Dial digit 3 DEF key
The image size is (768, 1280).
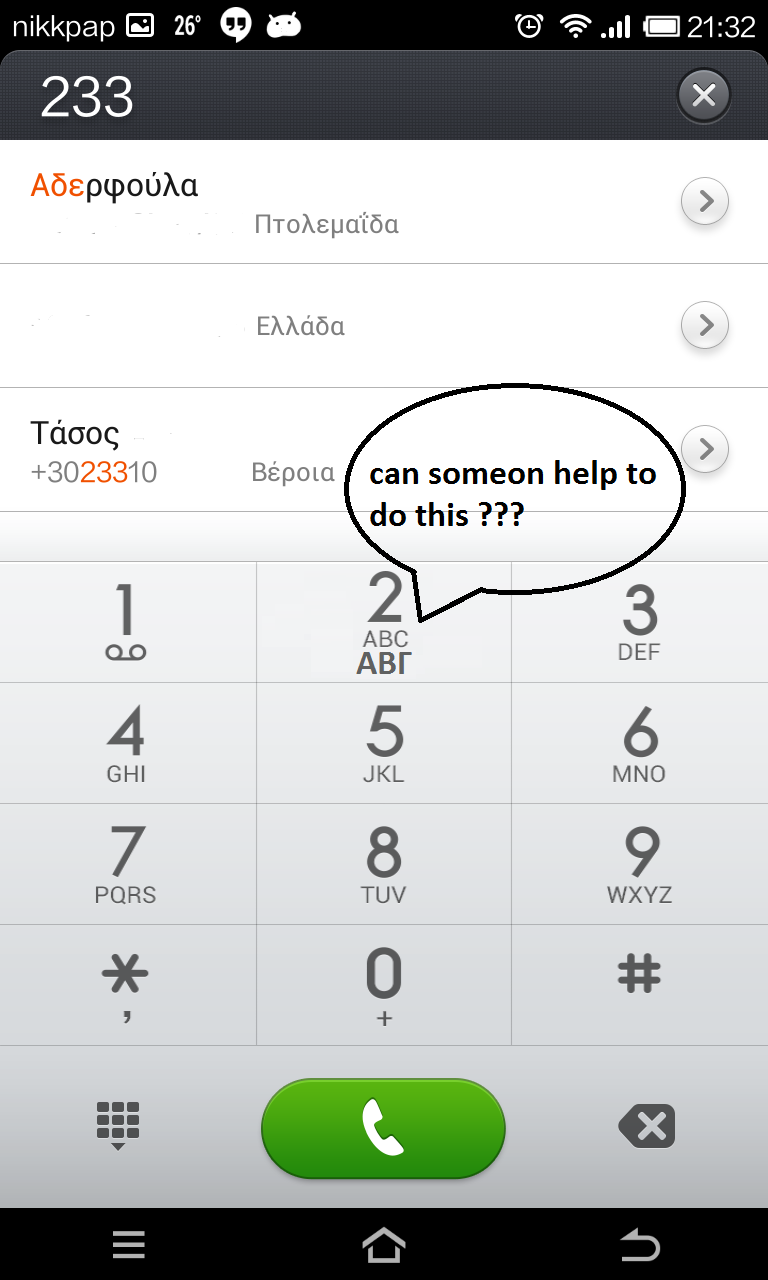(x=639, y=622)
